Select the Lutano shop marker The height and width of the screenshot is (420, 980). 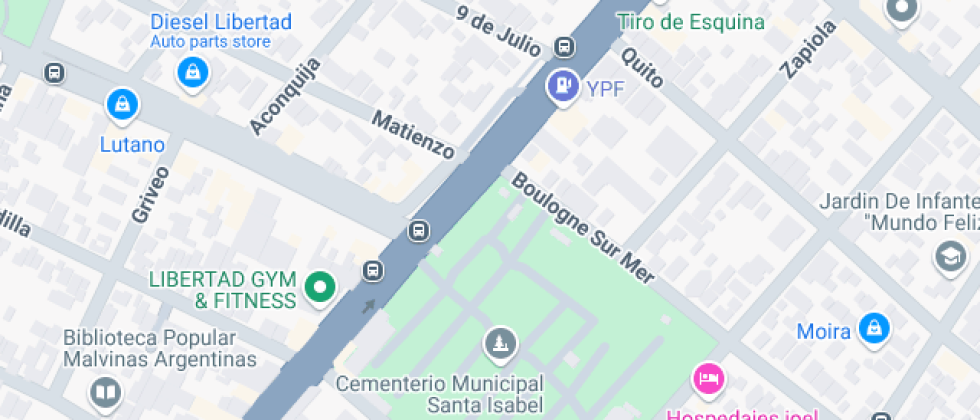[122, 106]
